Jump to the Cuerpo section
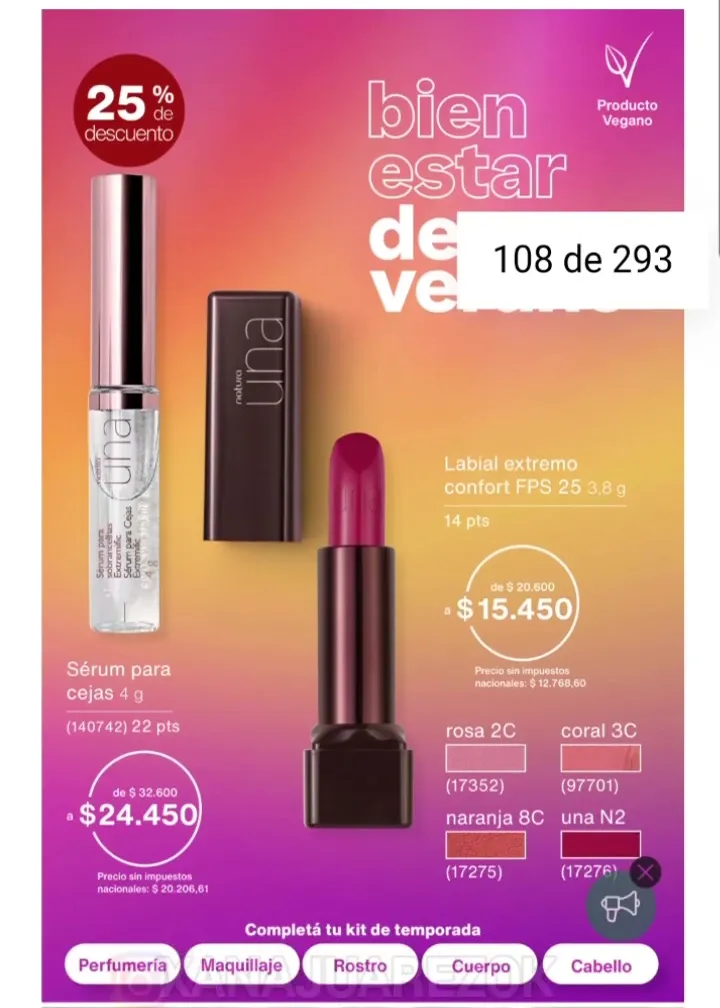 480,965
